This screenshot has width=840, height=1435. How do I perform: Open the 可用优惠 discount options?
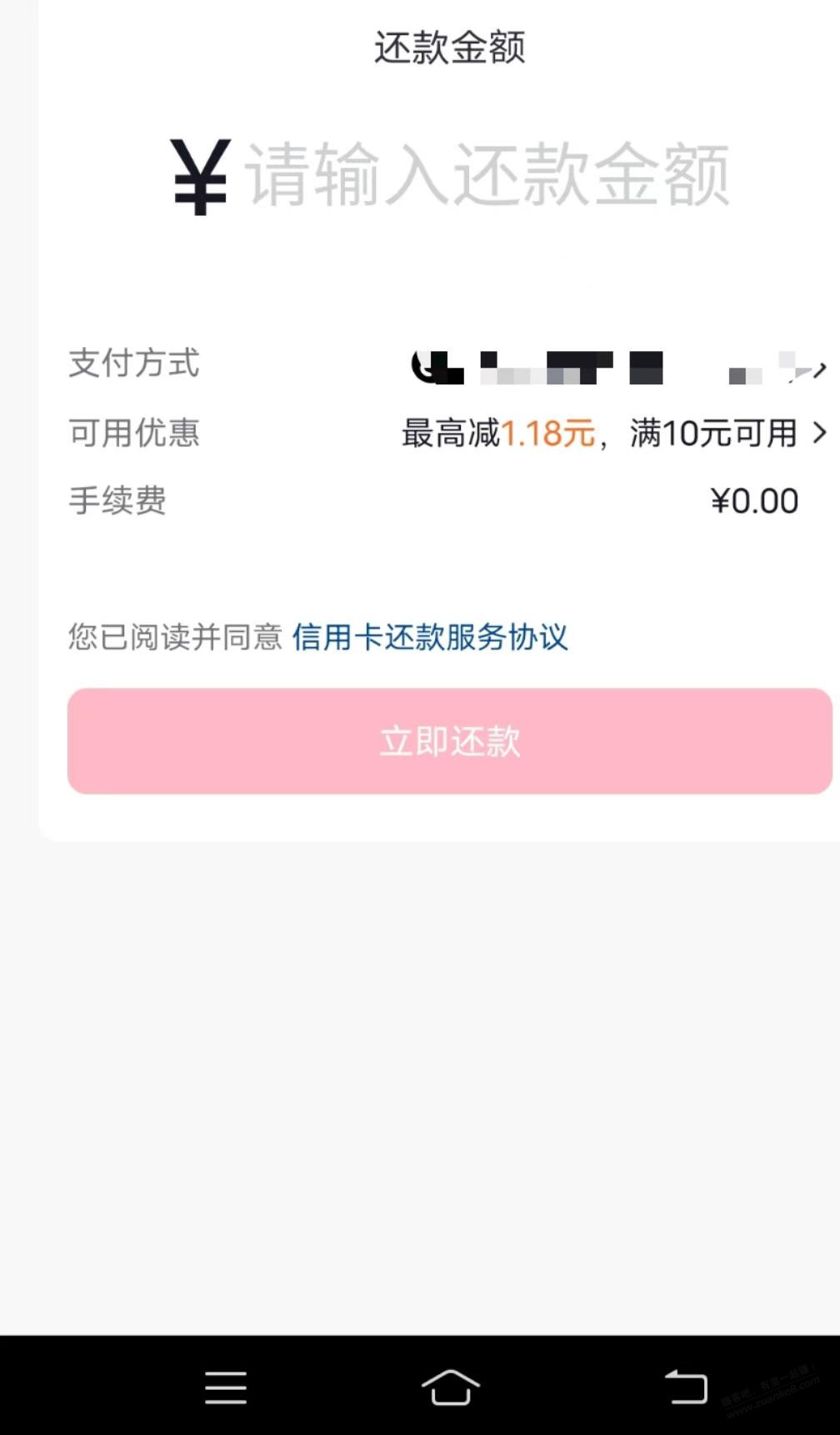(x=614, y=434)
